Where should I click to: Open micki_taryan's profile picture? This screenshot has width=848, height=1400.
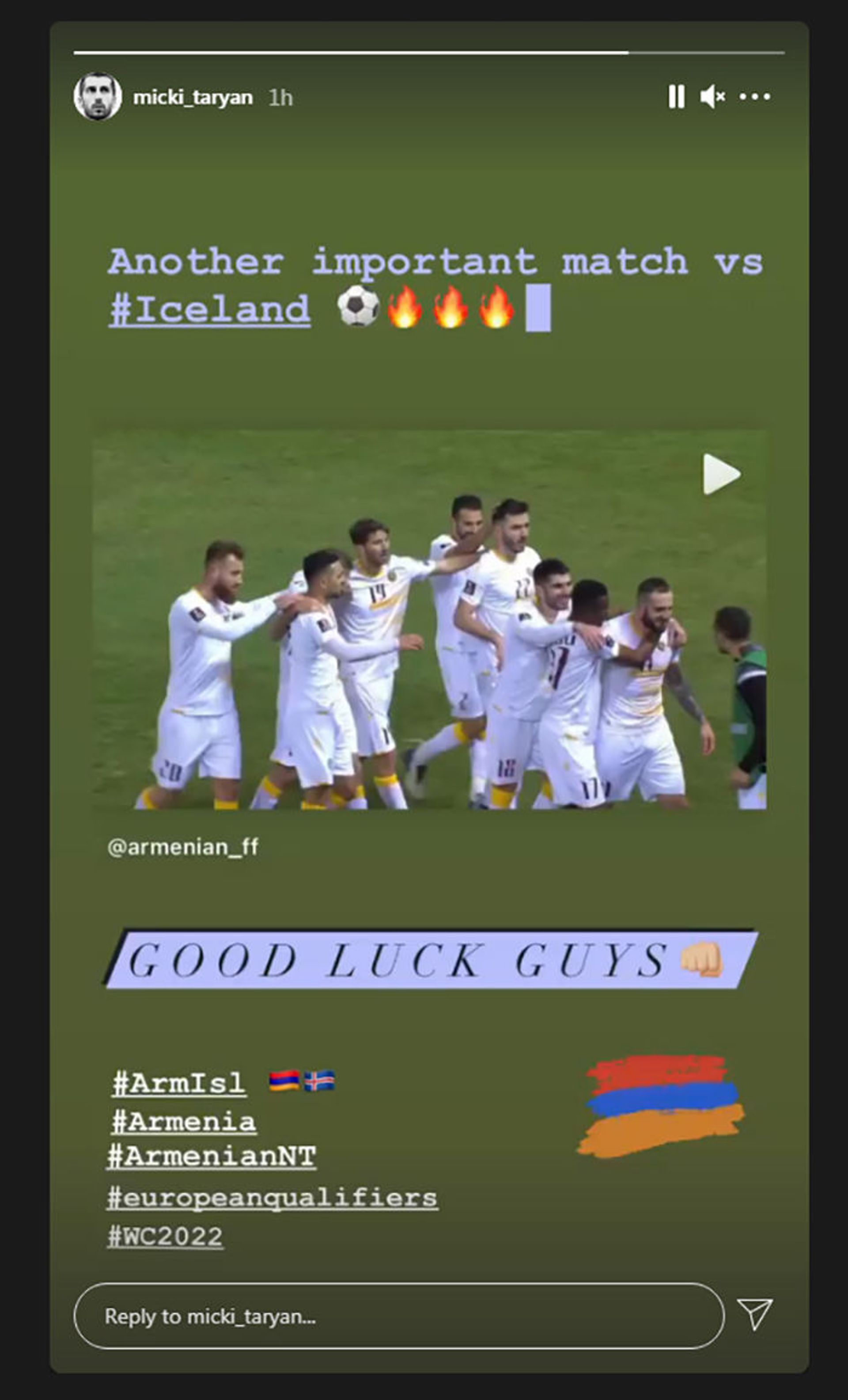coord(98,97)
